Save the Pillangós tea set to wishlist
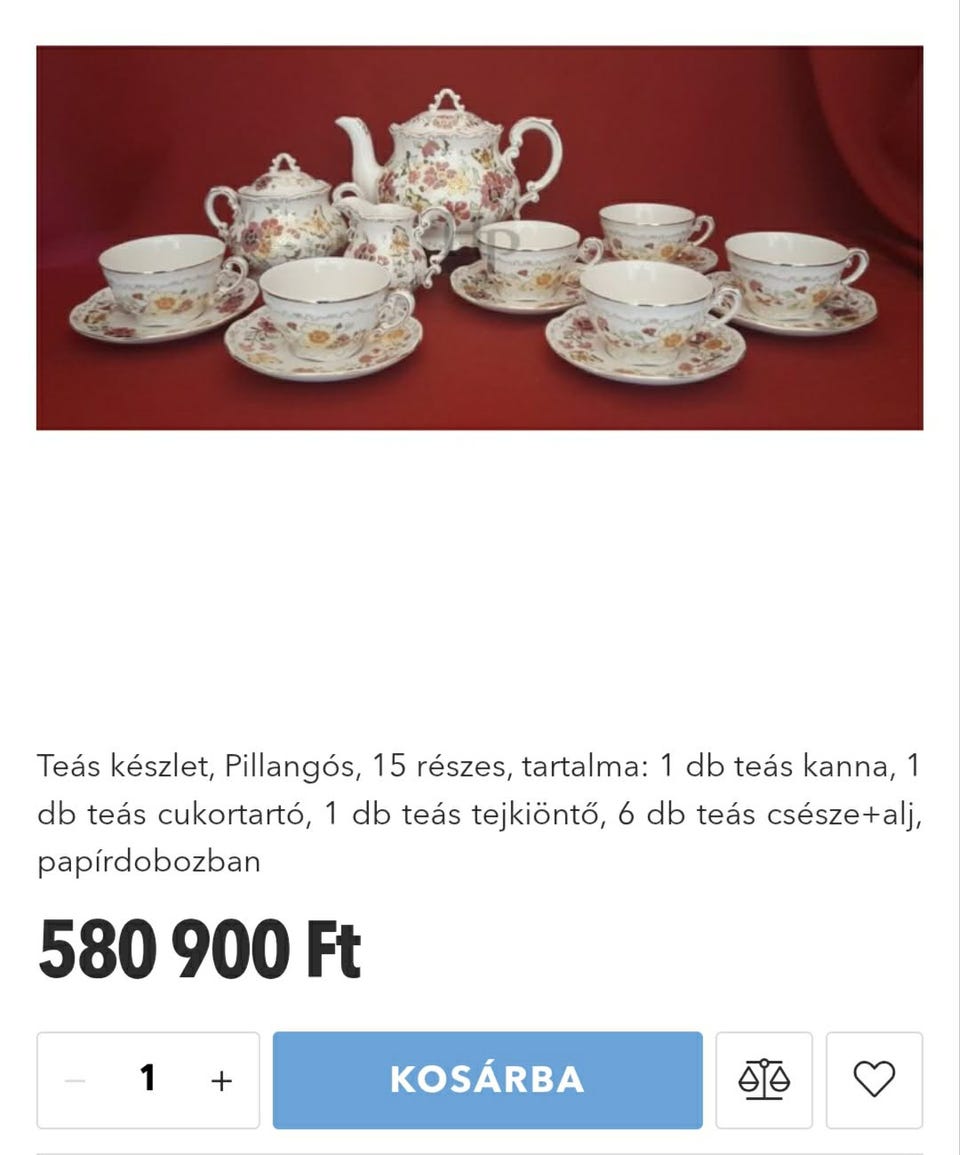 [x=875, y=1080]
